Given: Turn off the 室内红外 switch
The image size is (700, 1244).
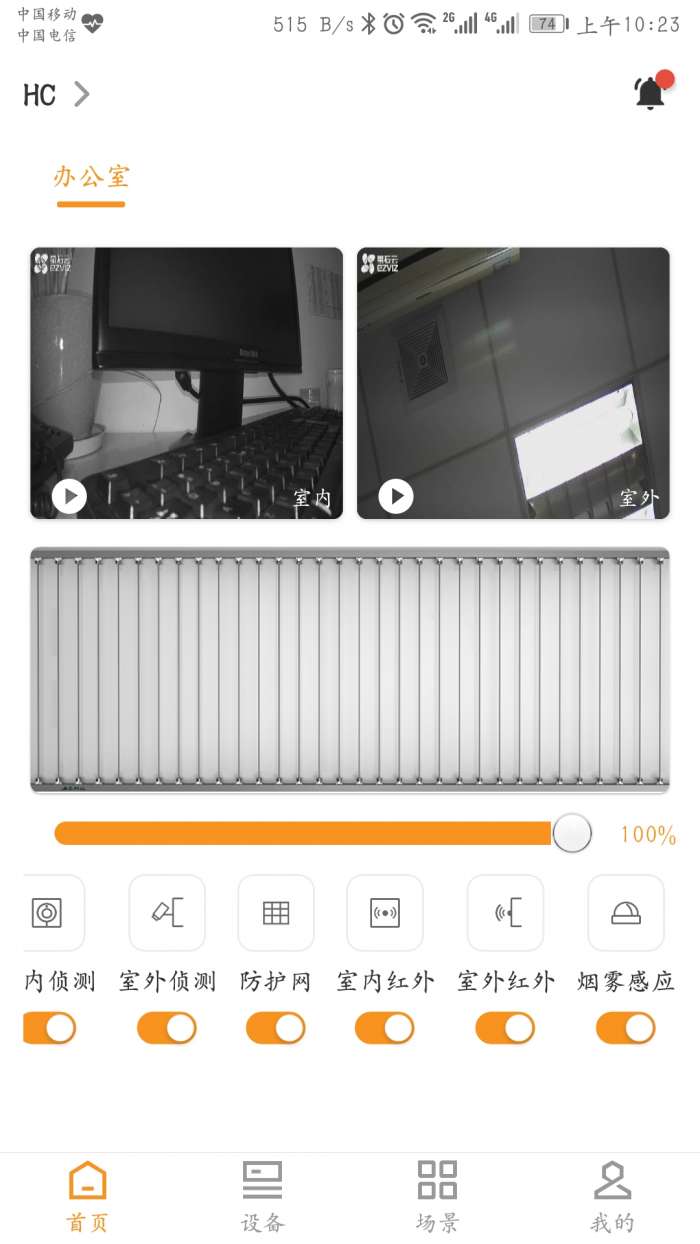Looking at the screenshot, I should coord(385,1028).
